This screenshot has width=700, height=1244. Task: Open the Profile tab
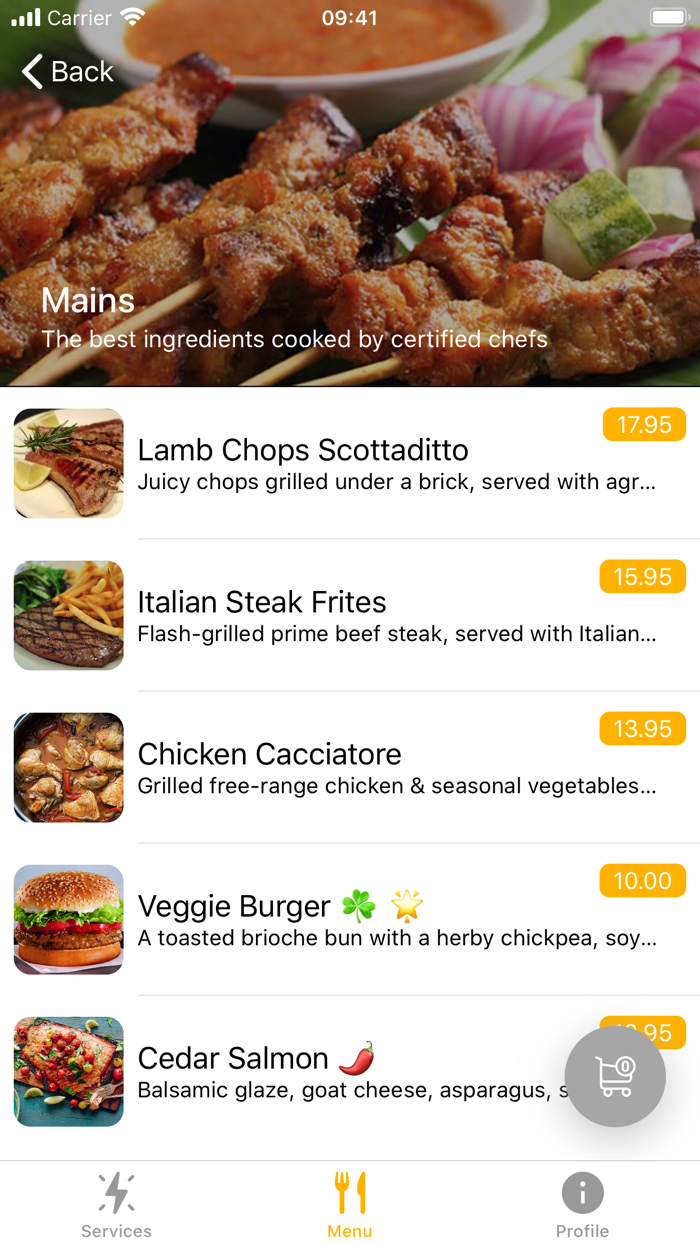(x=582, y=1204)
